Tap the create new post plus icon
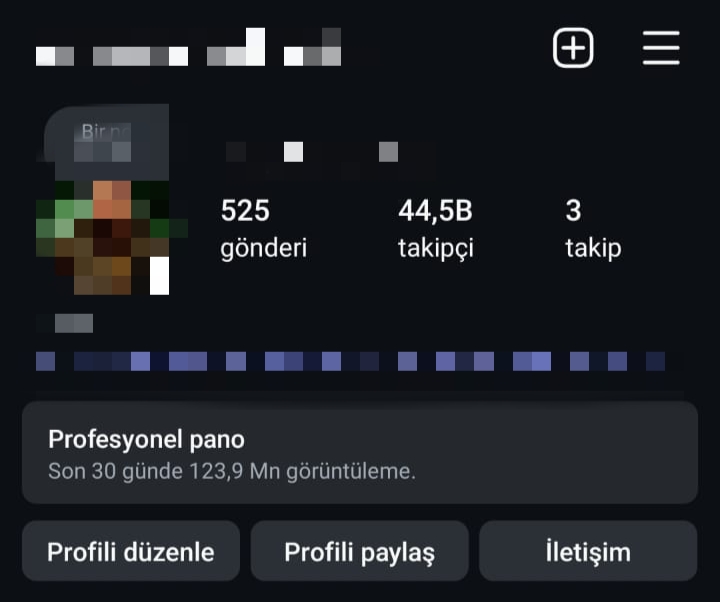Image resolution: width=720 pixels, height=602 pixels. pyautogui.click(x=573, y=48)
